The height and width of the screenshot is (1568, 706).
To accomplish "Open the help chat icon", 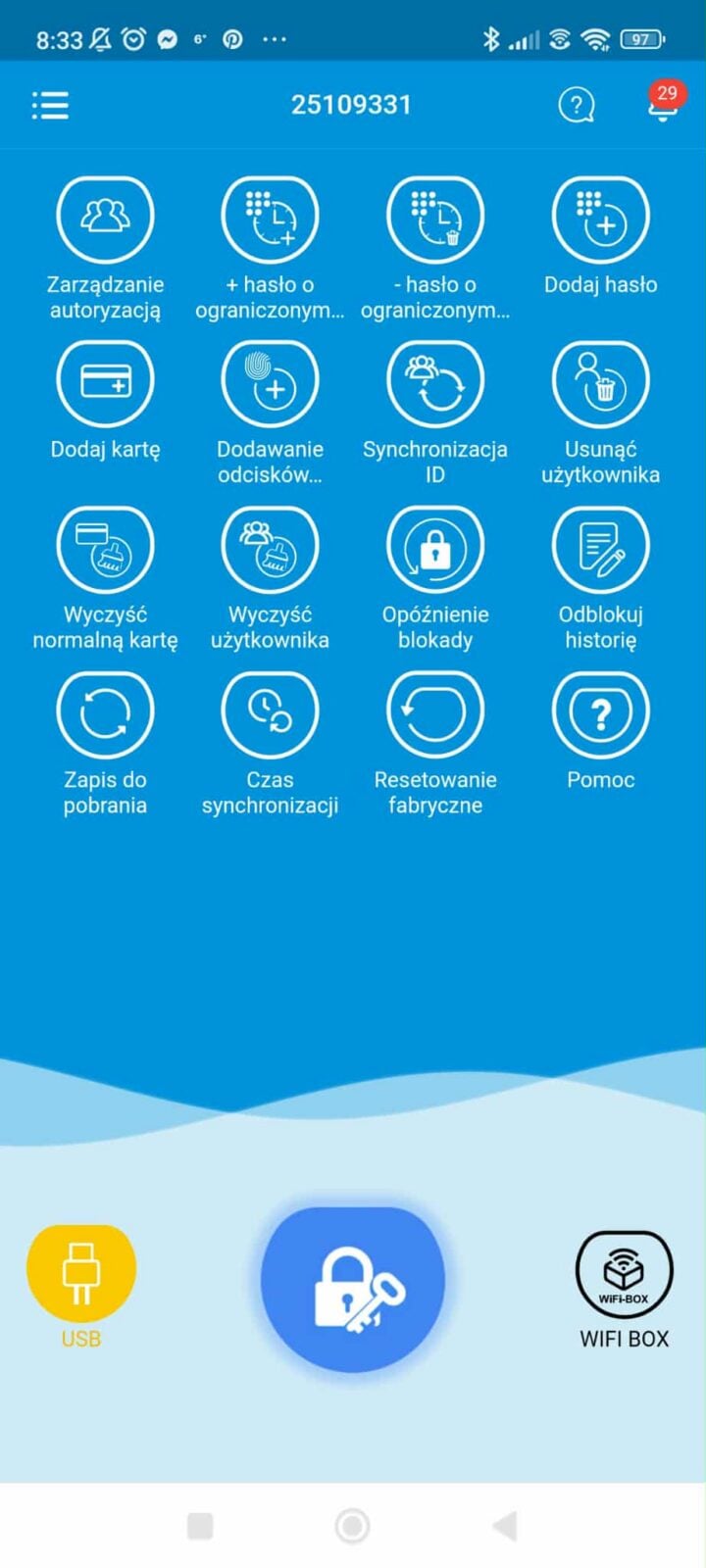I will pyautogui.click(x=577, y=105).
